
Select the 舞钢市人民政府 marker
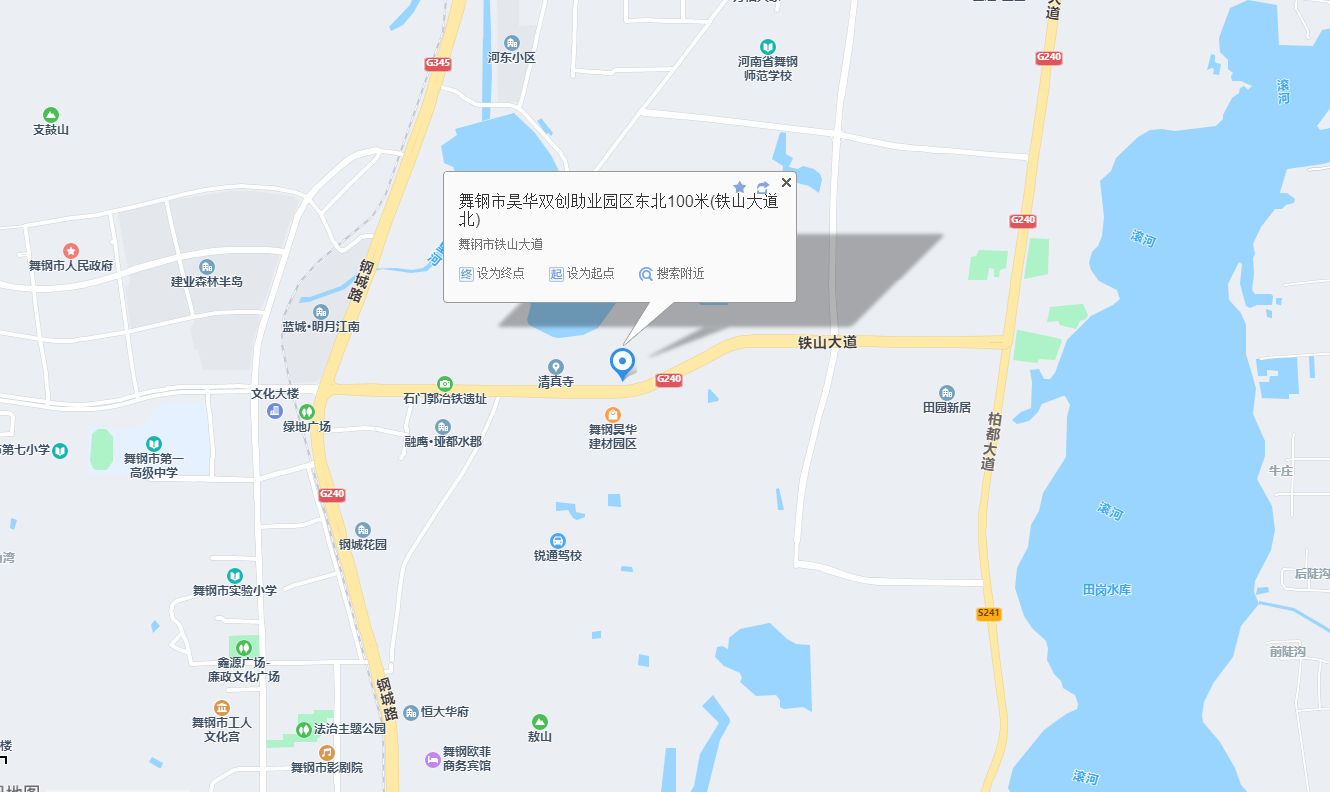tap(71, 251)
